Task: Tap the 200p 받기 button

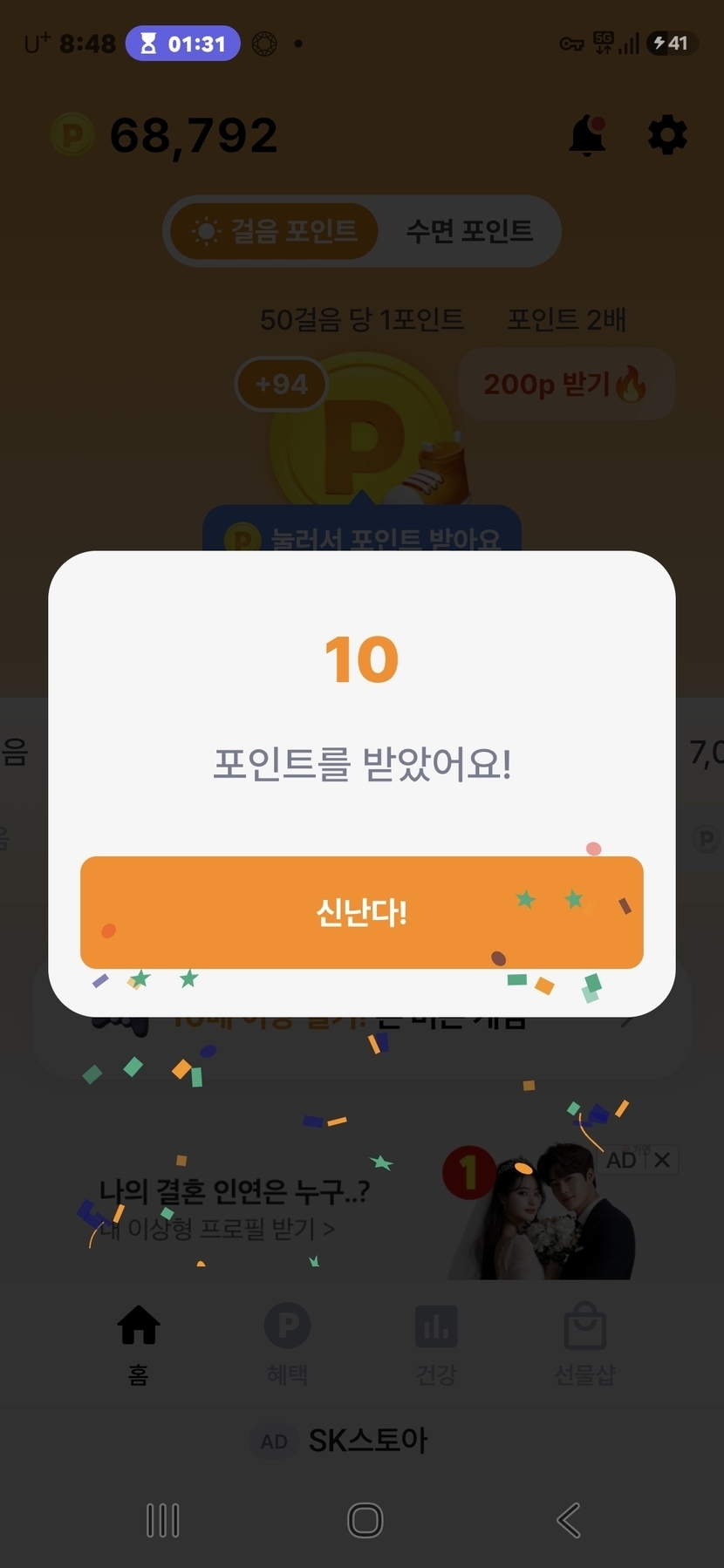Action: (566, 385)
